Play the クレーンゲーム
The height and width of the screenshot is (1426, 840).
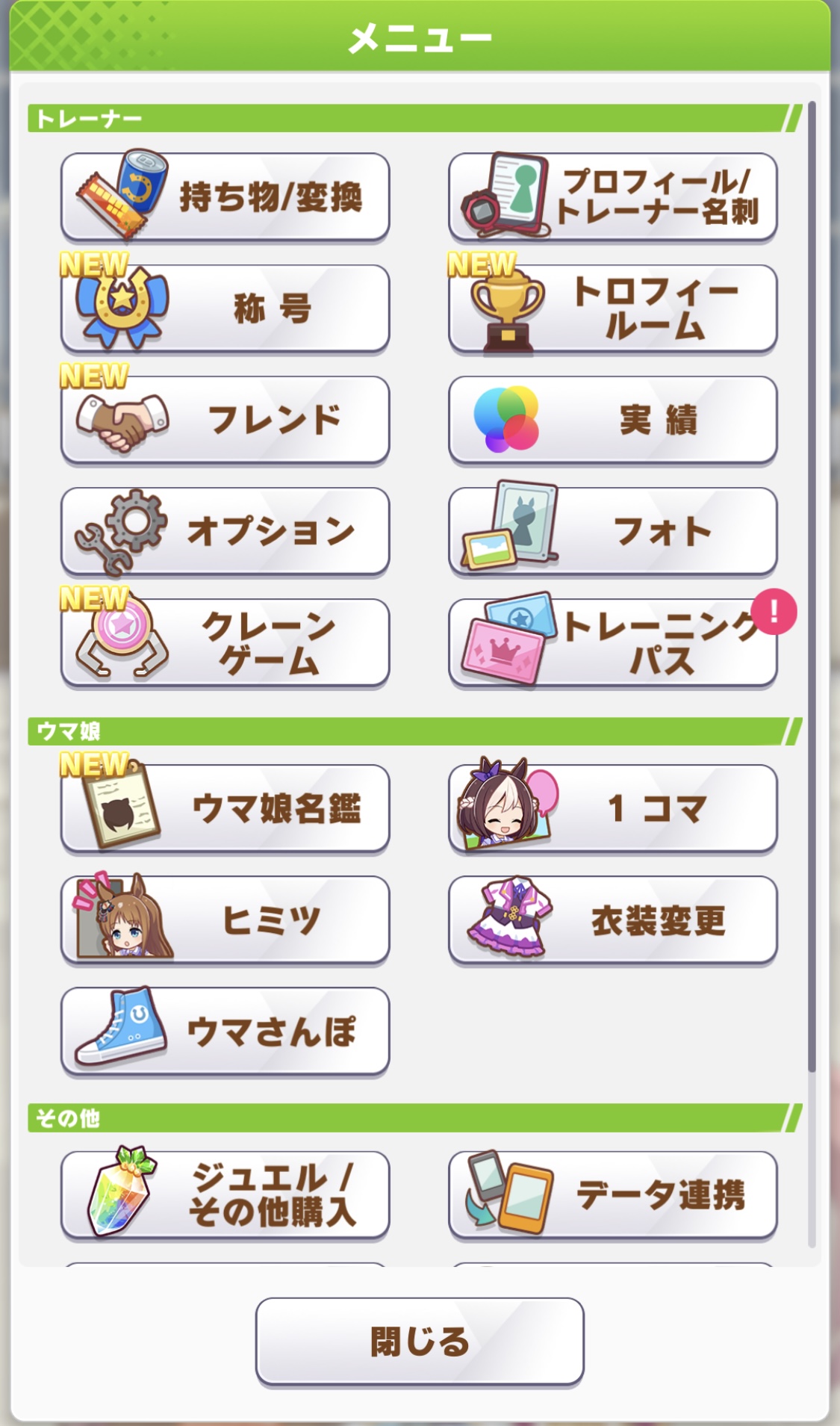225,642
